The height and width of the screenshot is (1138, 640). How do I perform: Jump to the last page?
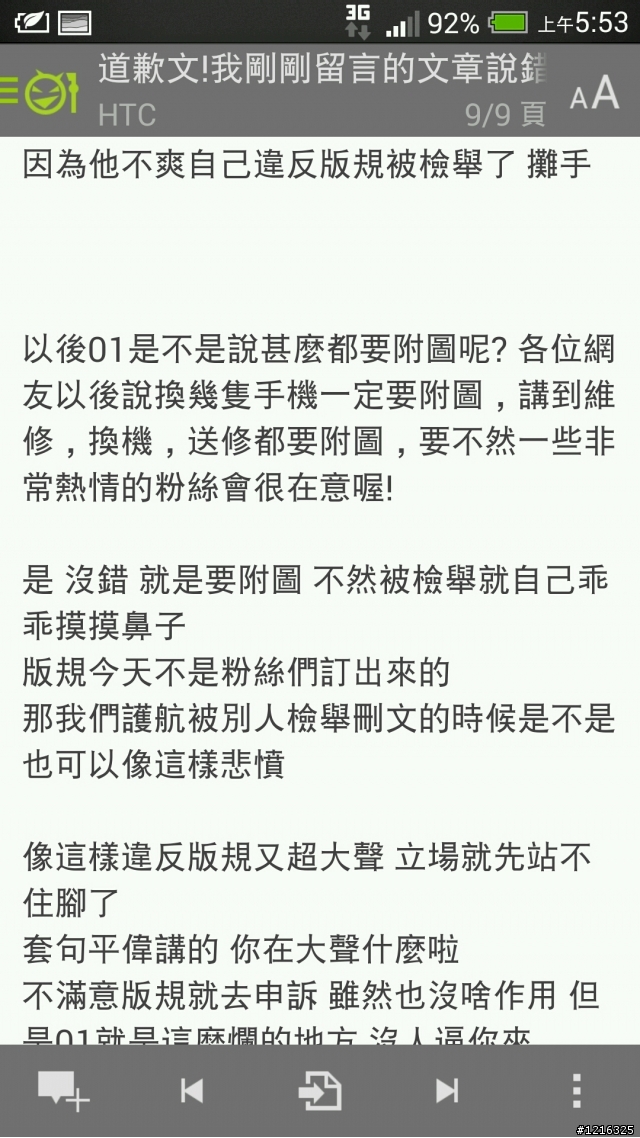[448, 1091]
